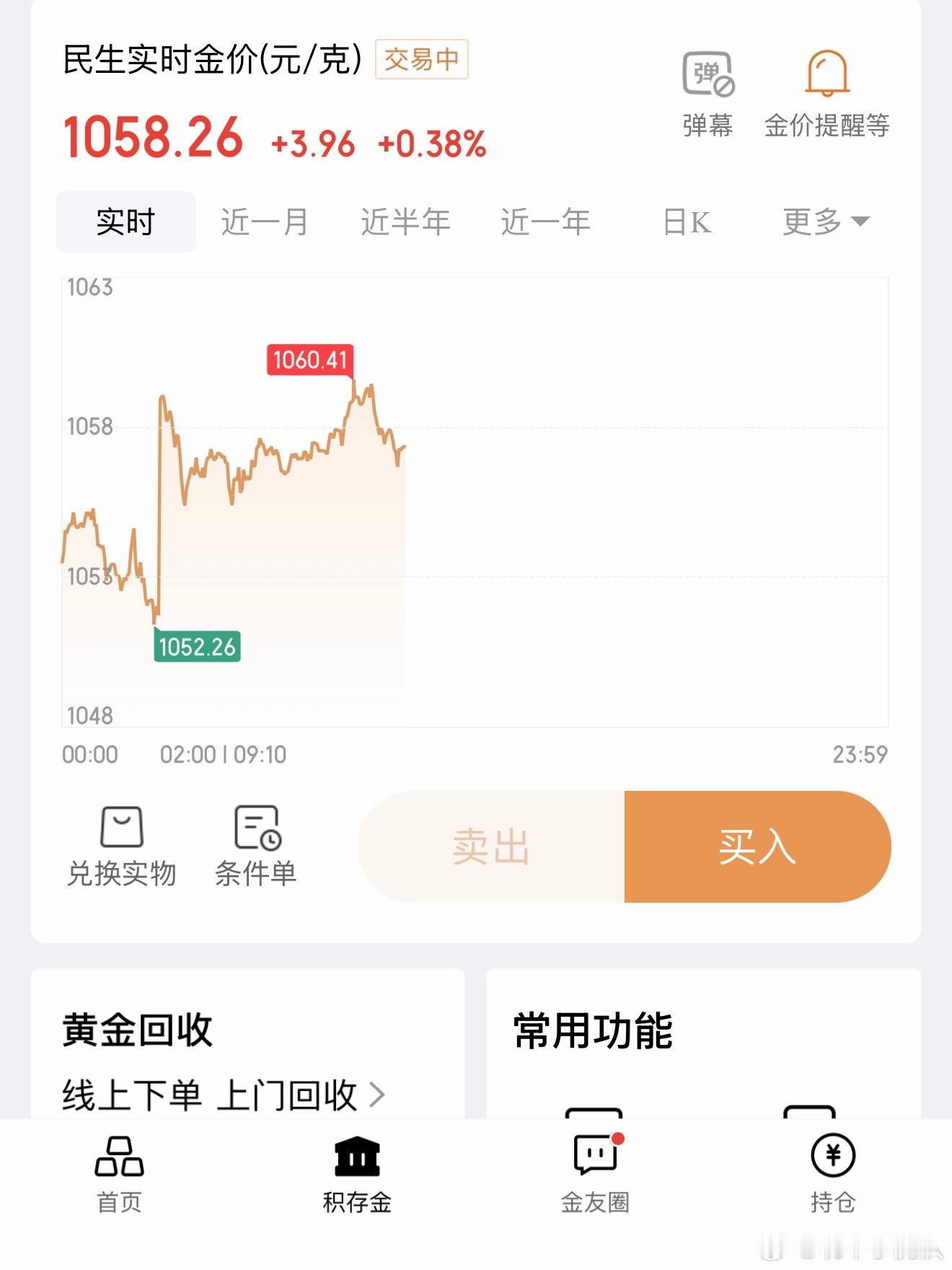The height and width of the screenshot is (1270, 952).
Task: Switch to the 持仓 holdings tab
Action: point(833,1174)
